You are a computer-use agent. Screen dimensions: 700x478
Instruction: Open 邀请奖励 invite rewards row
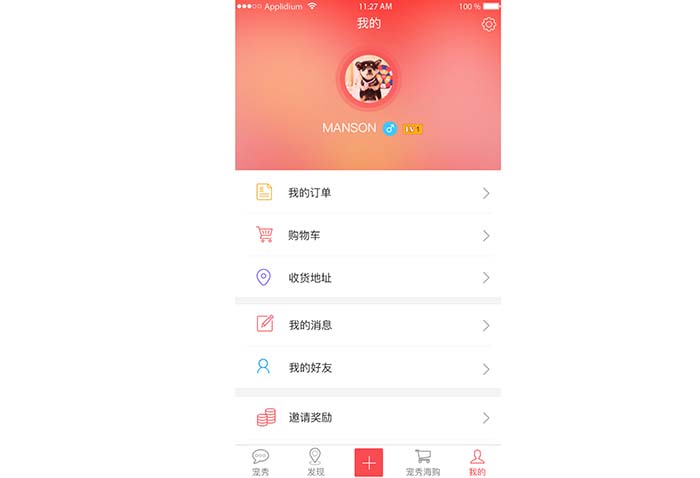pos(368,417)
